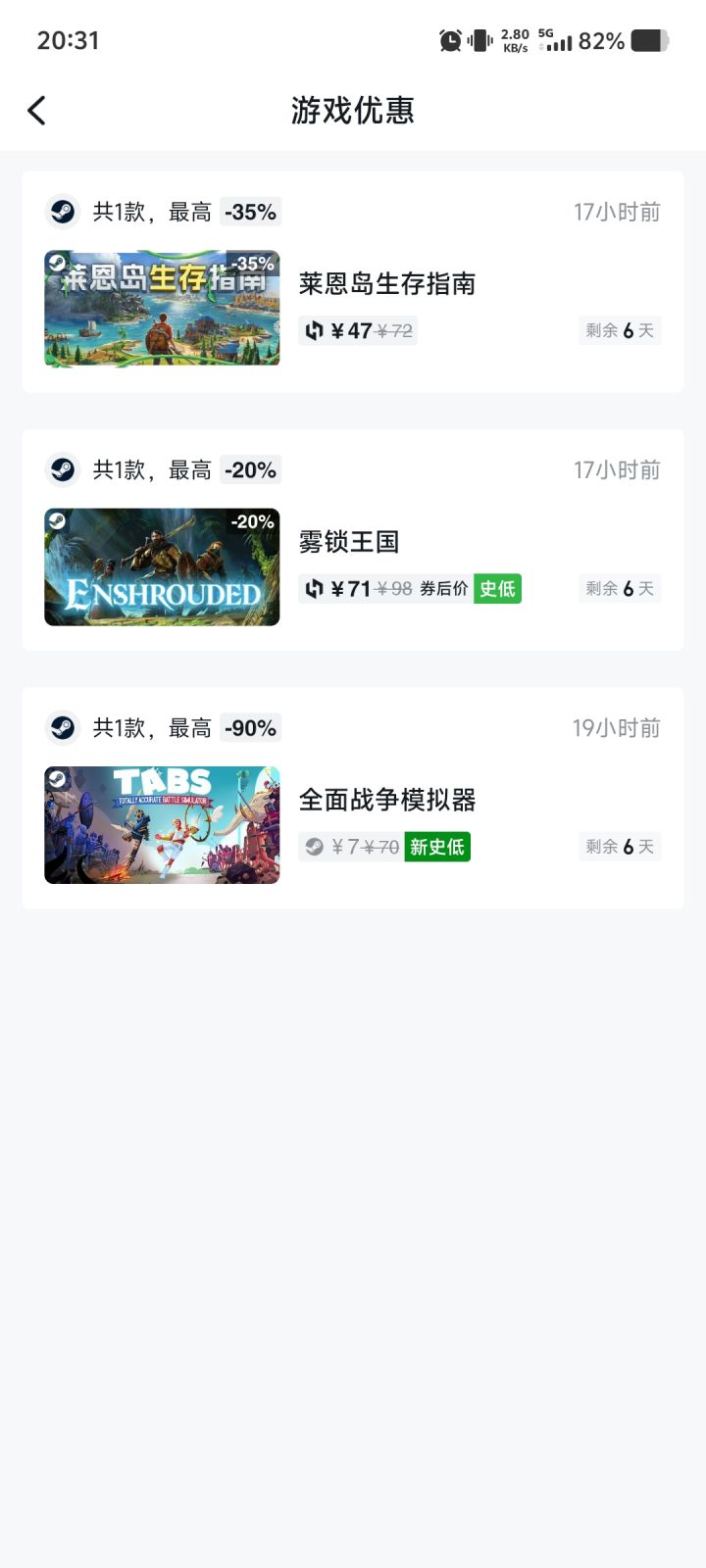
Task: Tap the green 史低 badge for 雾锁王国
Action: pyautogui.click(x=497, y=588)
